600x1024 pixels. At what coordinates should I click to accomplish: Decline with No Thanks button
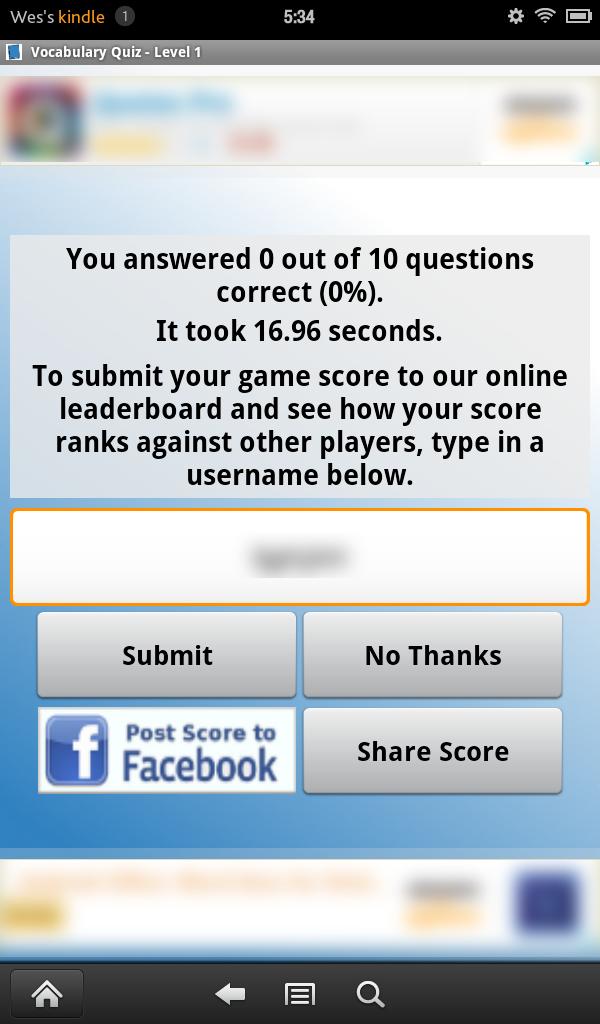432,655
